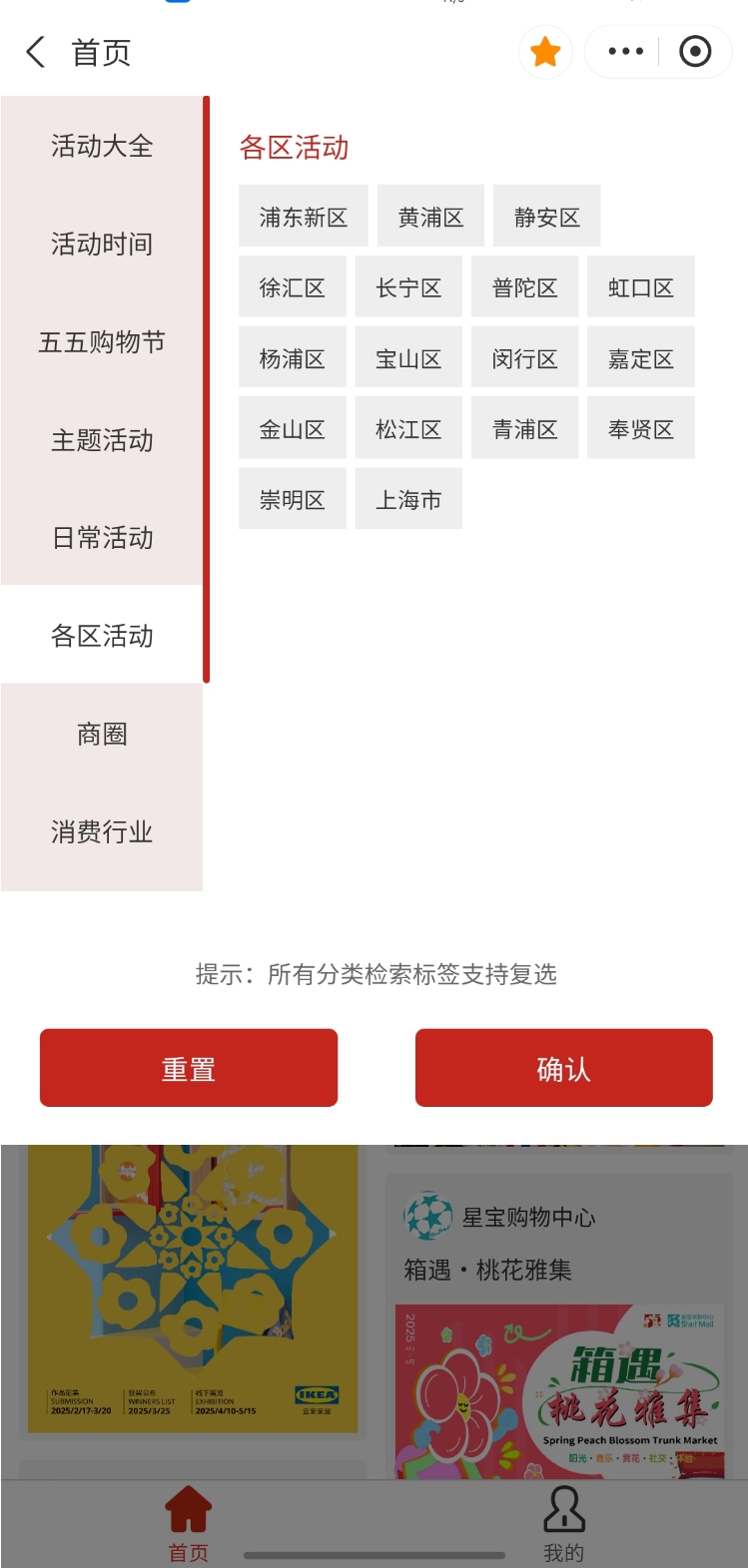Pick the 静安区 chip
Screen dimensions: 748x1568
coord(547,217)
